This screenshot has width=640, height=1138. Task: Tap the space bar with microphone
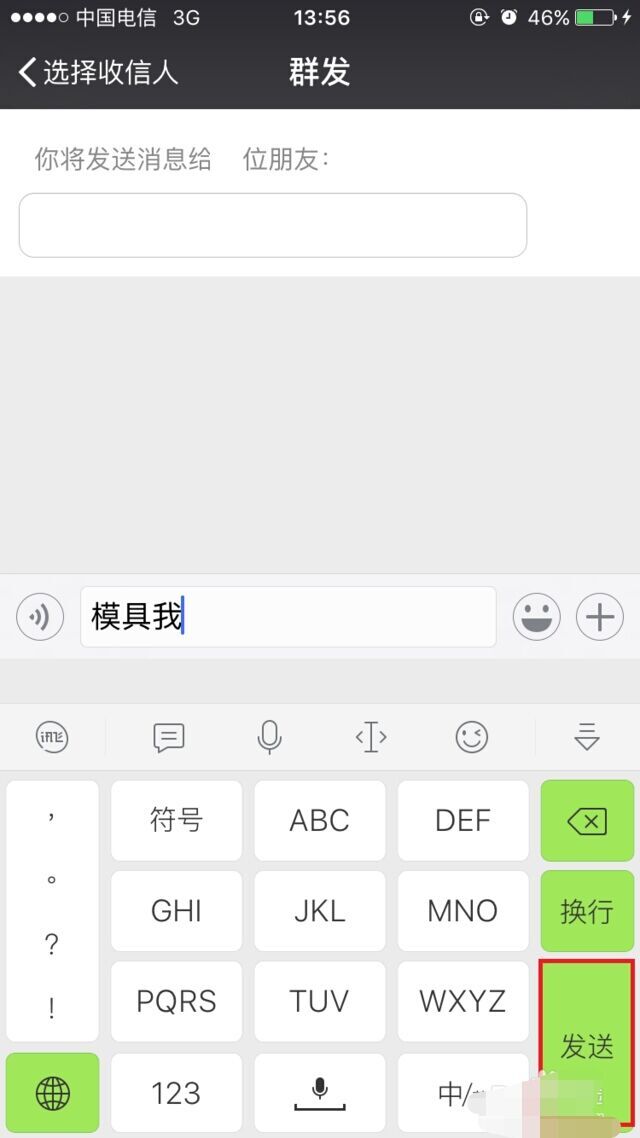(x=319, y=1093)
